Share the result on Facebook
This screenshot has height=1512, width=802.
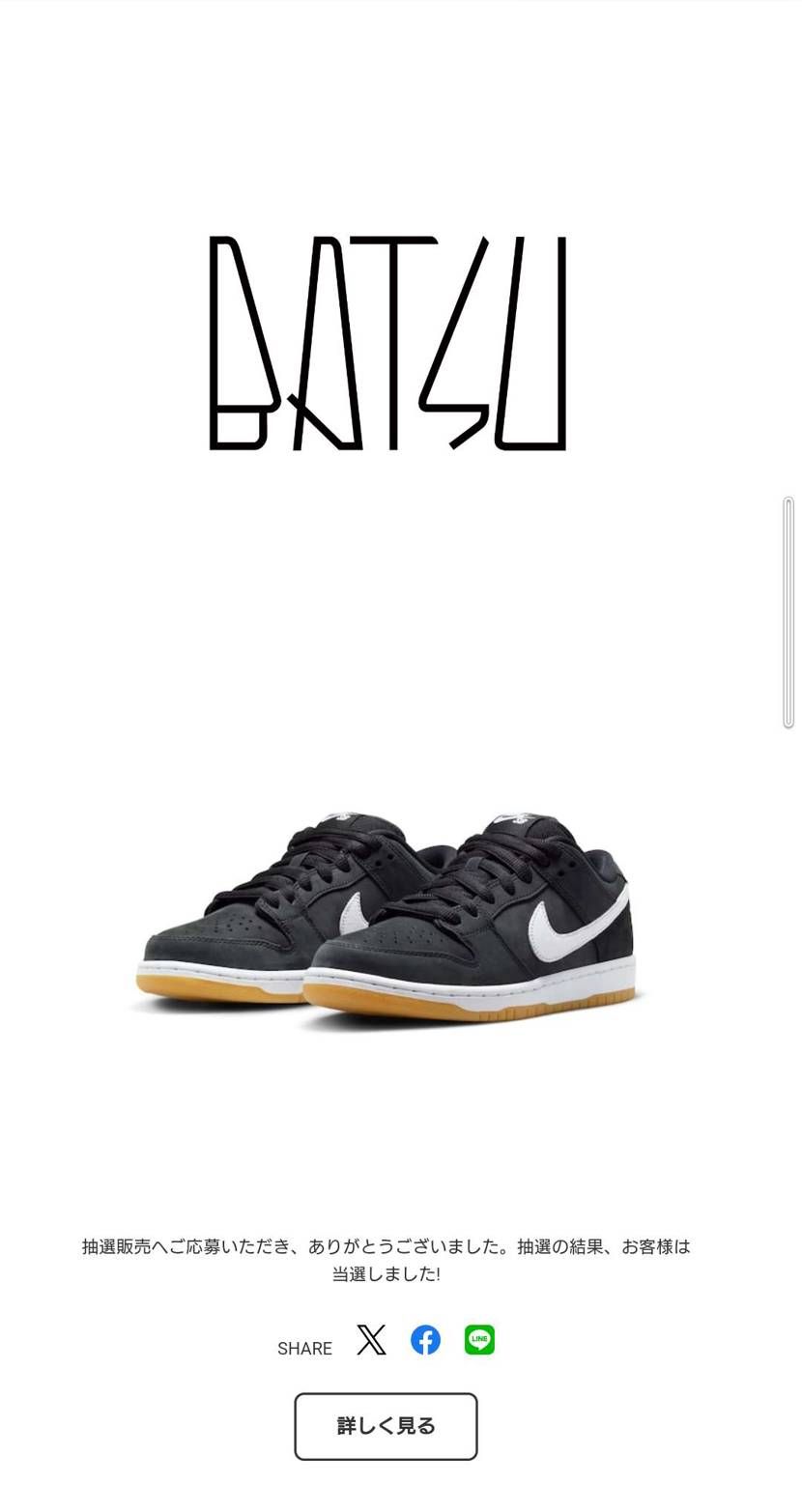click(425, 1339)
